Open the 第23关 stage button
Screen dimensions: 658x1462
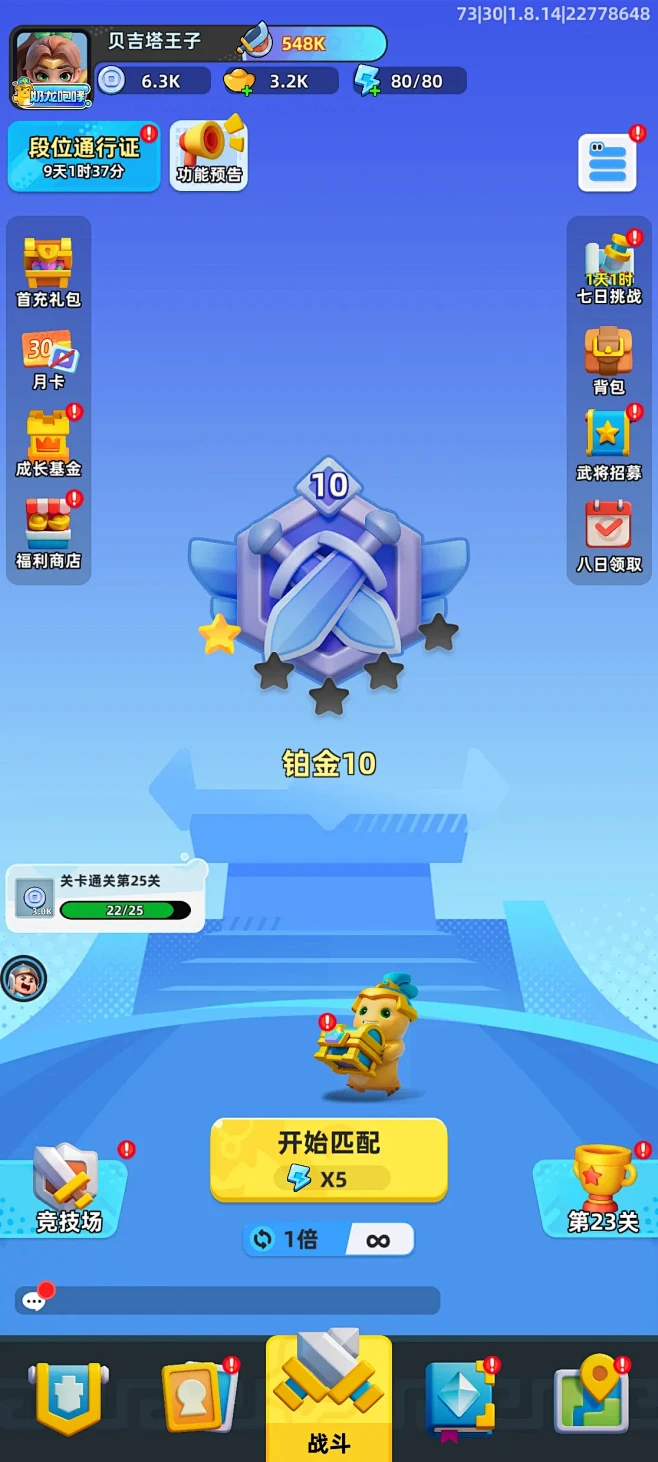coord(602,1192)
